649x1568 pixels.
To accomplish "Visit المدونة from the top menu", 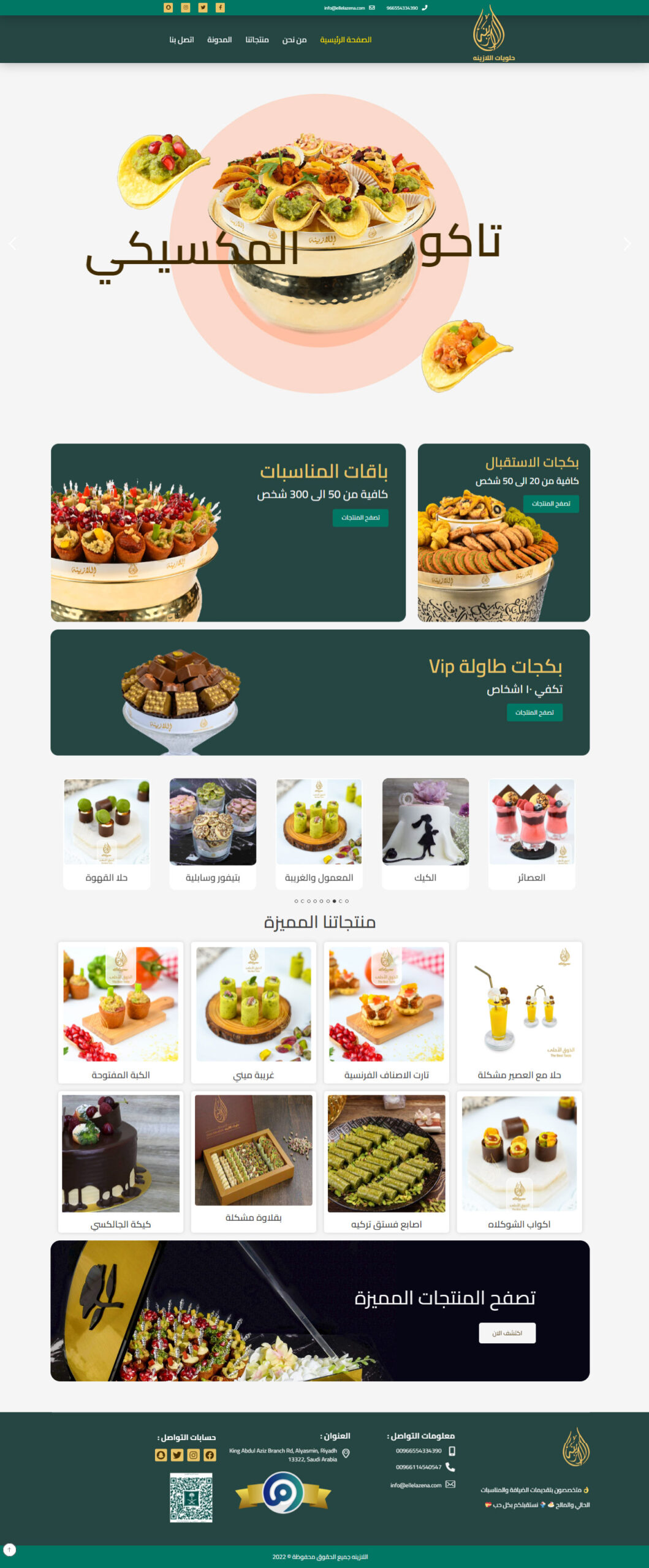I will click(219, 40).
